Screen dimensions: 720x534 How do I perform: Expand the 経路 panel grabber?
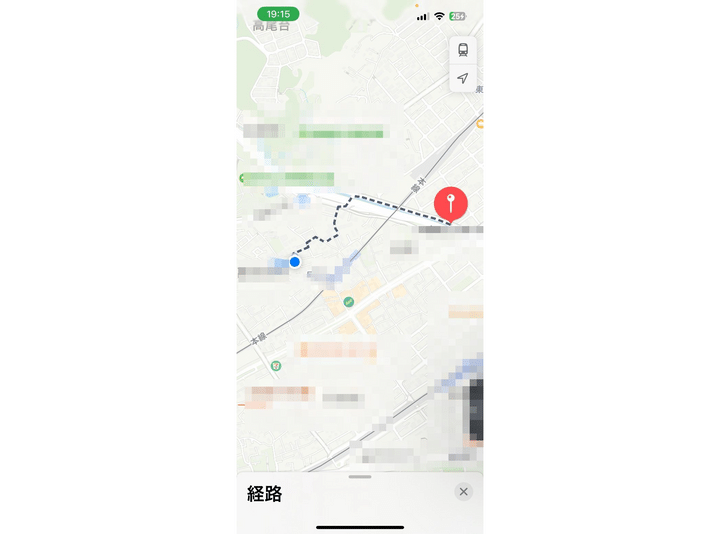(x=360, y=477)
